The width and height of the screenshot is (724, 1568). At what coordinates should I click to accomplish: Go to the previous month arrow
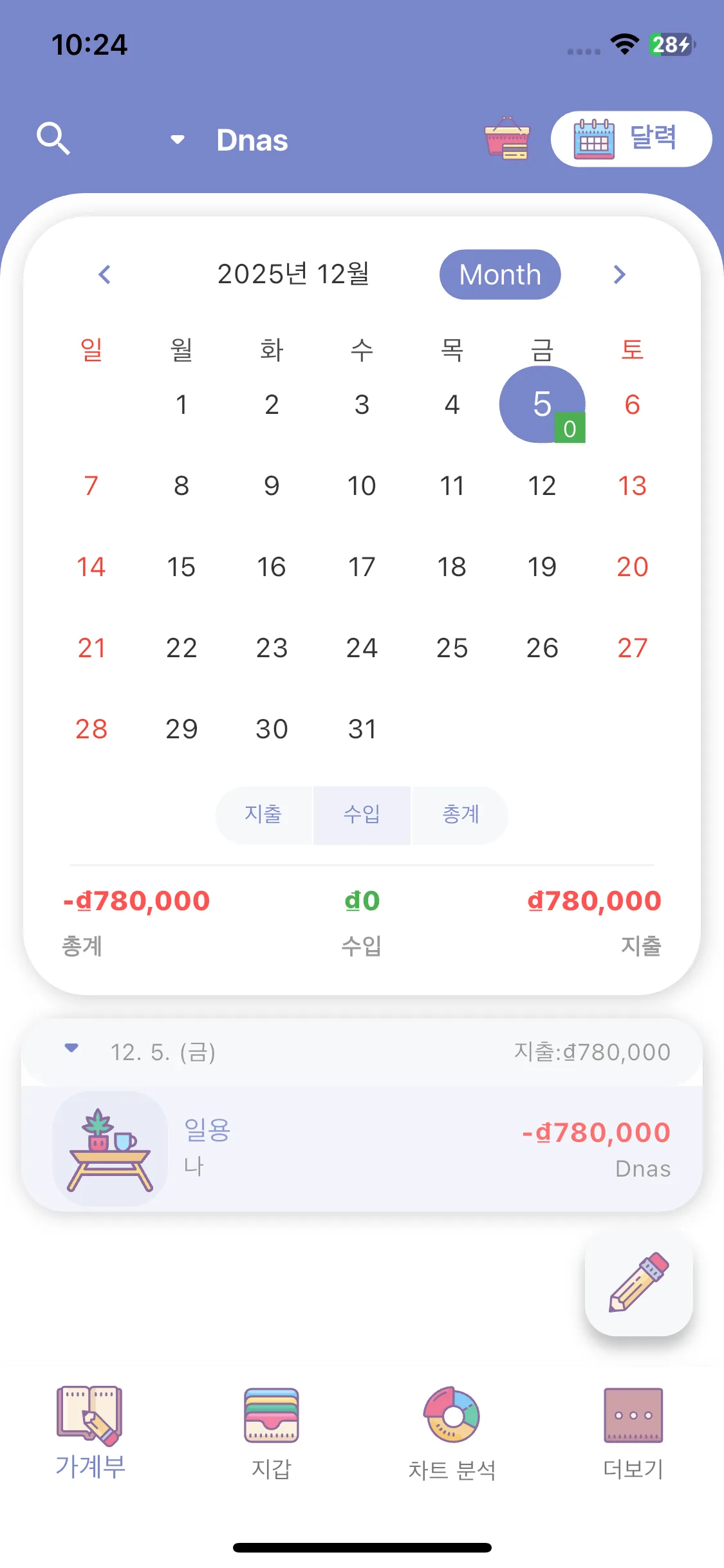105,275
